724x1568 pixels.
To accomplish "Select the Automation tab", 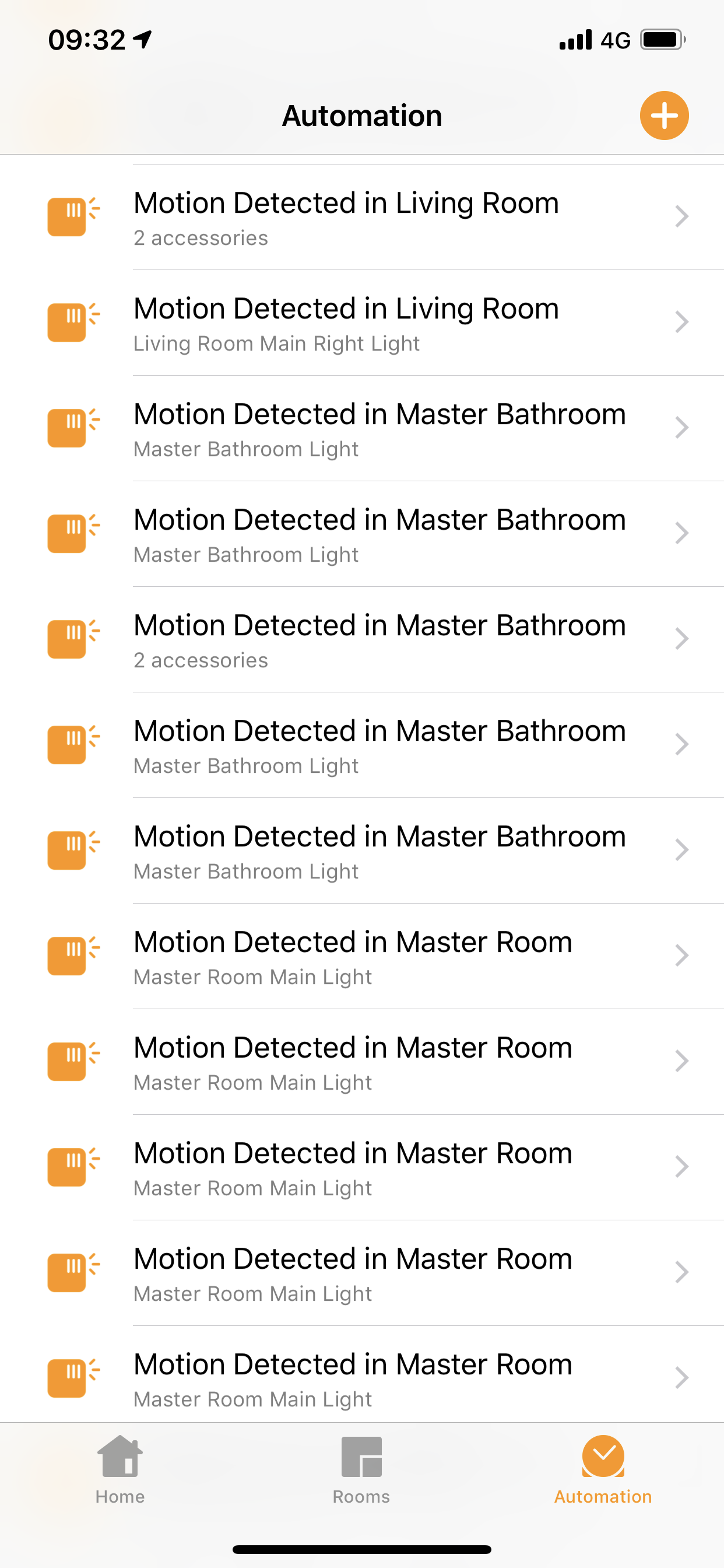I will 603,1470.
